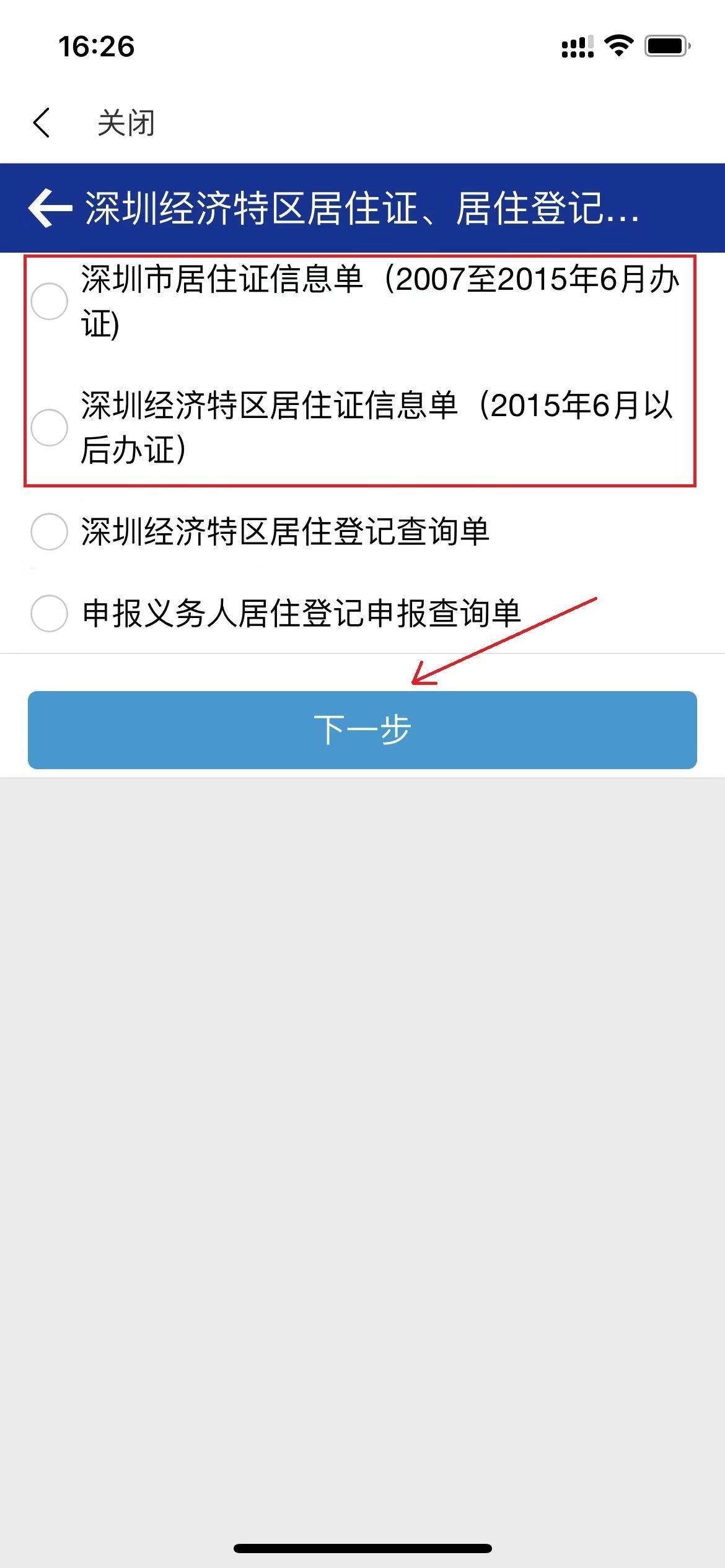
Task: Tap the 下一步 button
Action: (362, 730)
